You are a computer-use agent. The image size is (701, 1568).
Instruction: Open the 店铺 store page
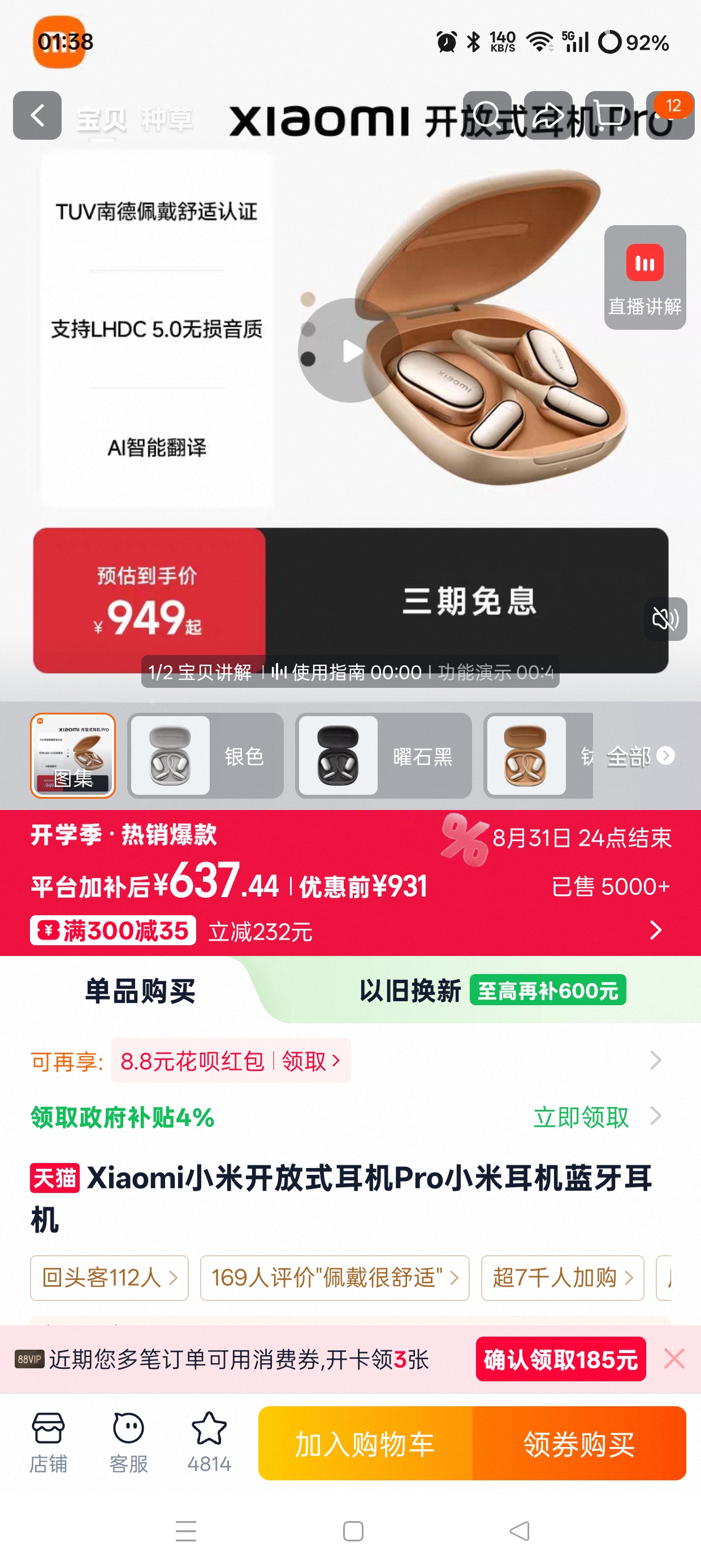(x=49, y=1442)
